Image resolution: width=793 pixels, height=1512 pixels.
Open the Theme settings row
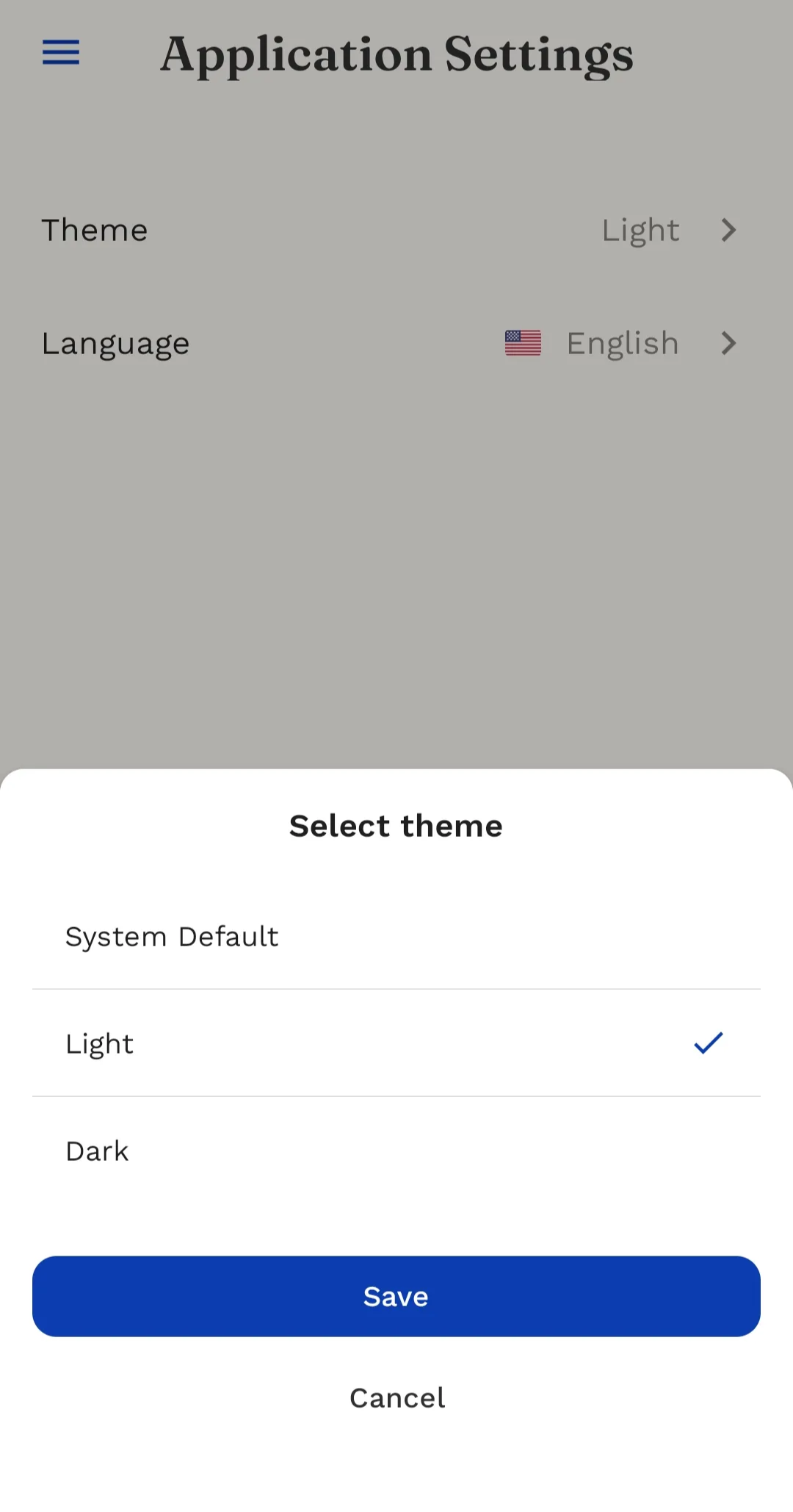pos(396,231)
